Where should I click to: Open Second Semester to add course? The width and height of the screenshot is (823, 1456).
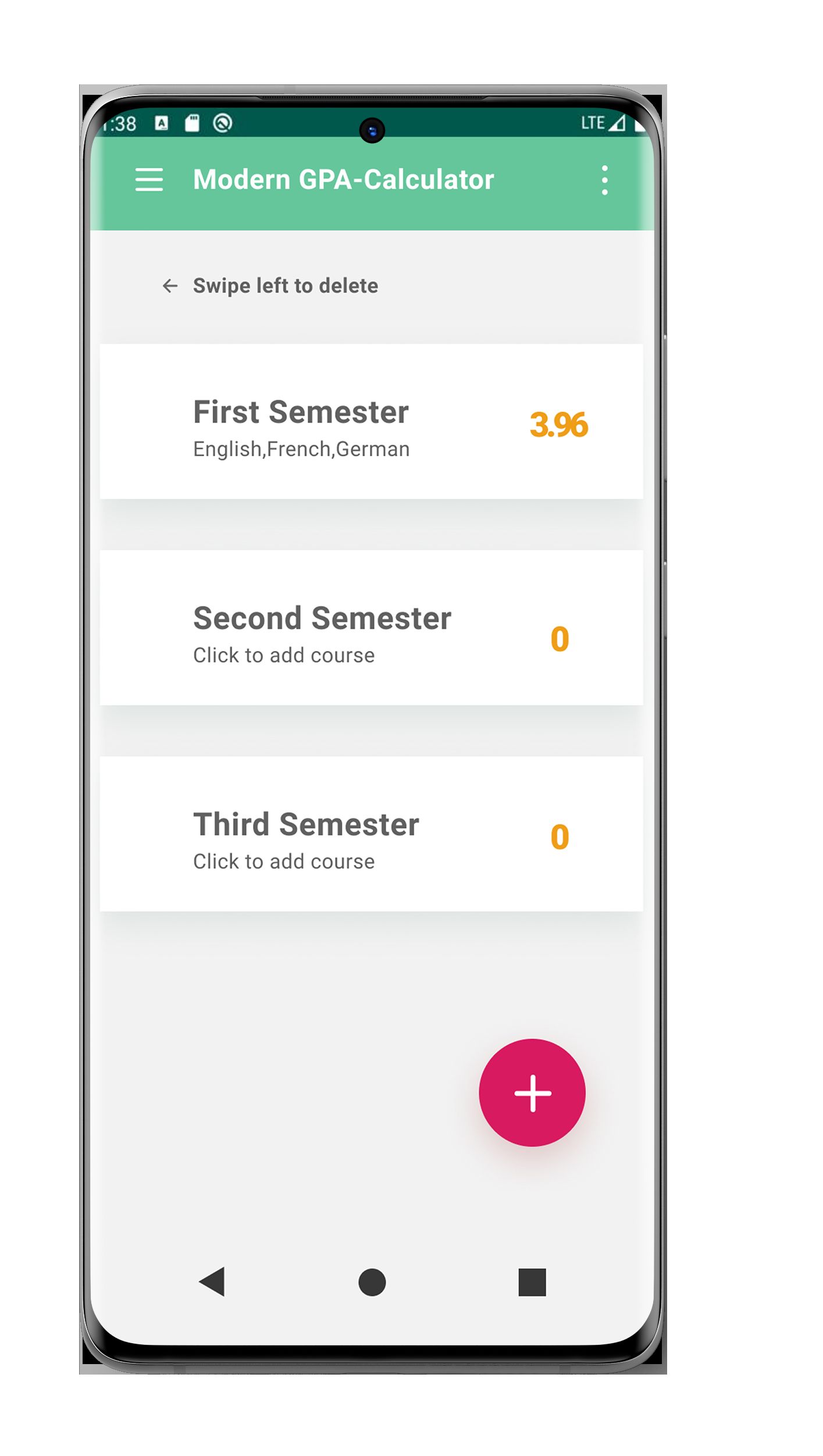point(371,627)
